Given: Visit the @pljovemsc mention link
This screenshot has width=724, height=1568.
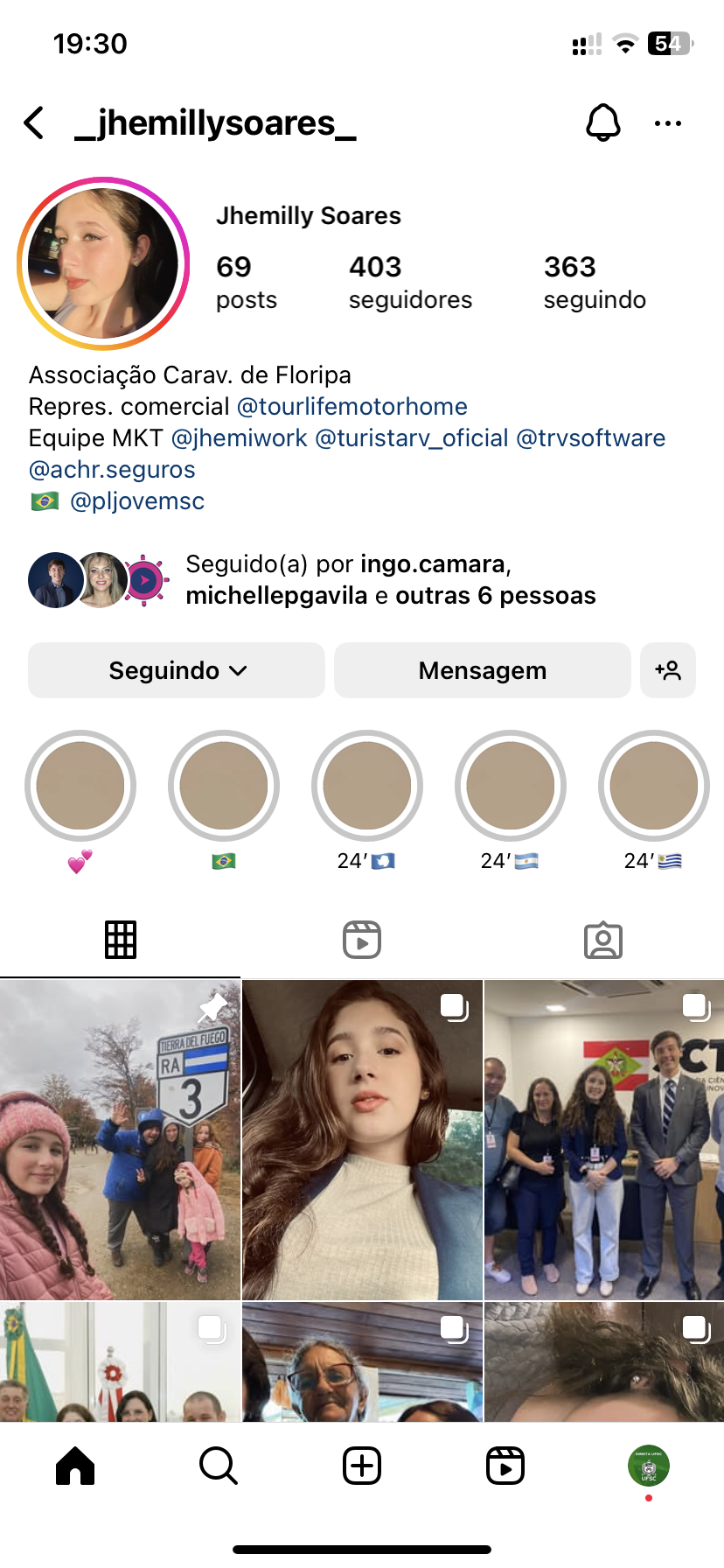Looking at the screenshot, I should (136, 500).
